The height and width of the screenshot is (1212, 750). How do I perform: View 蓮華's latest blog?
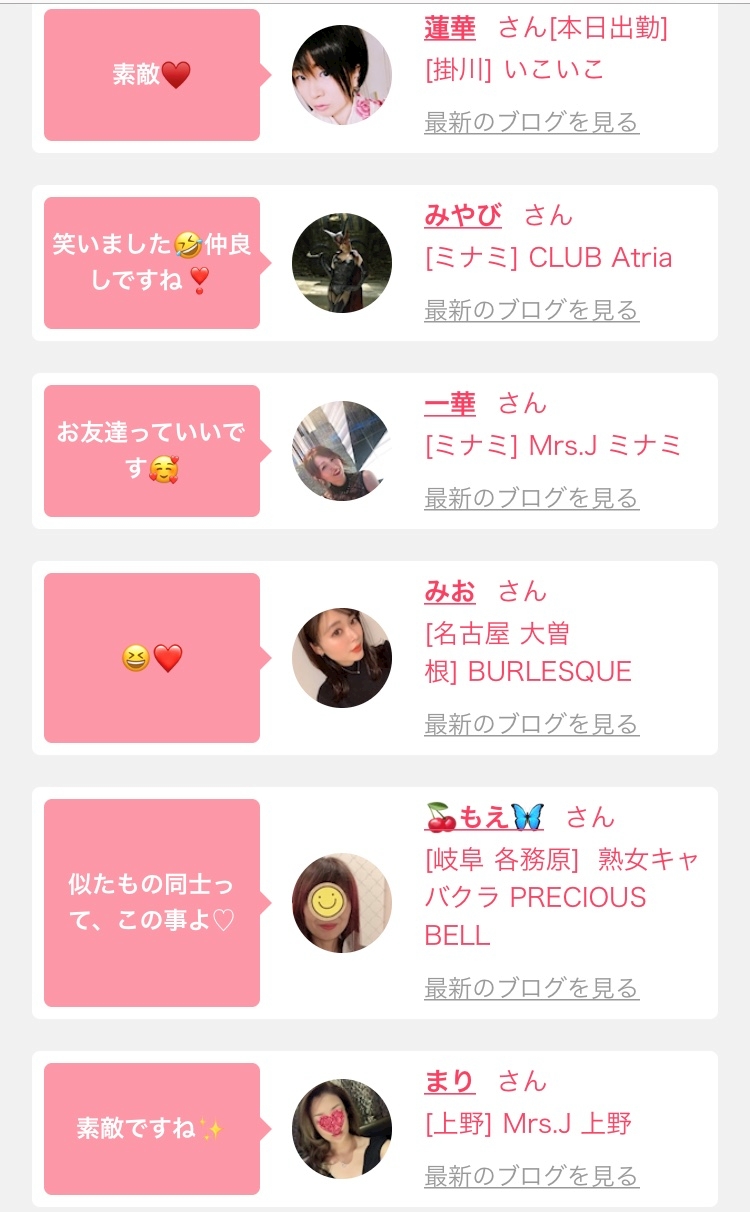[x=531, y=123]
